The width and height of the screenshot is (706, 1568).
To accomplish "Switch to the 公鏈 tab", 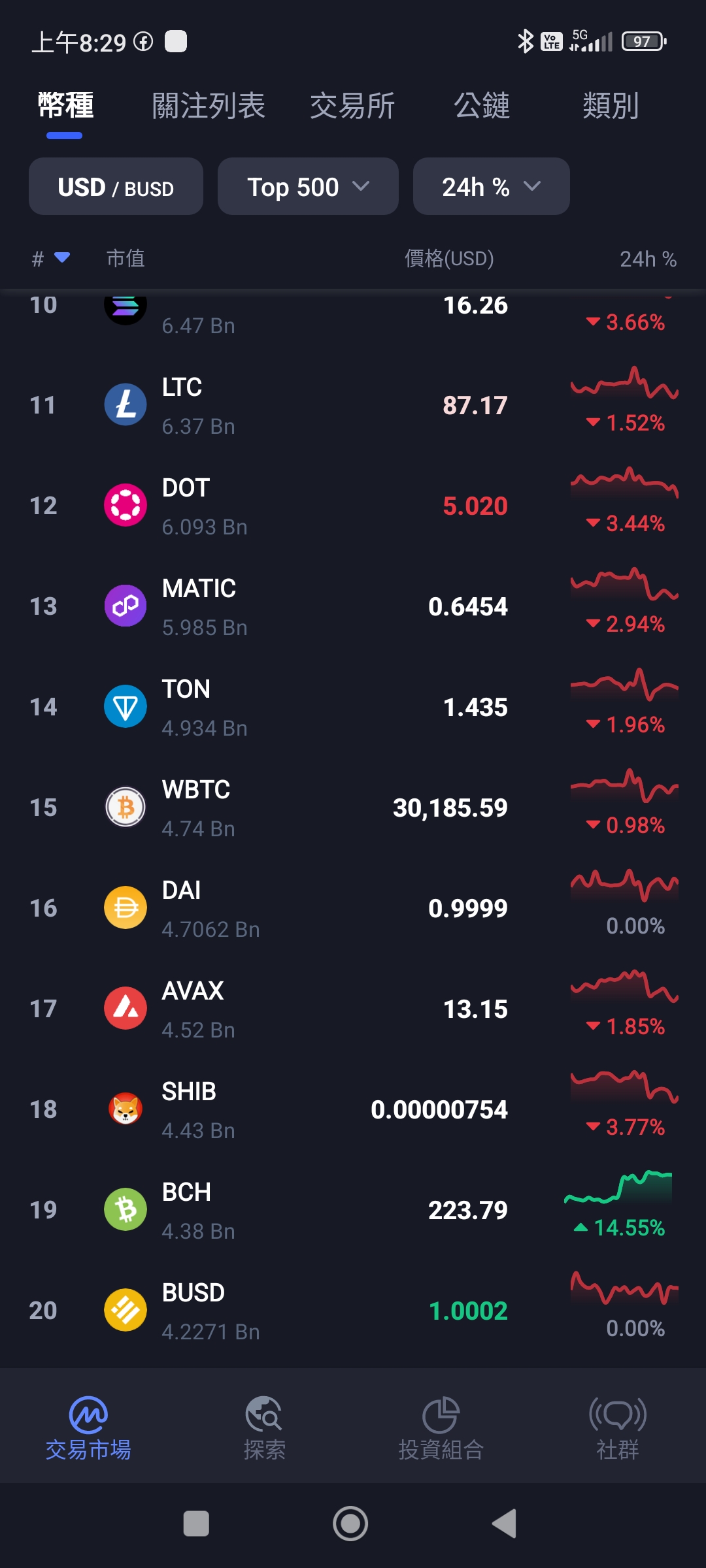I will click(x=482, y=106).
